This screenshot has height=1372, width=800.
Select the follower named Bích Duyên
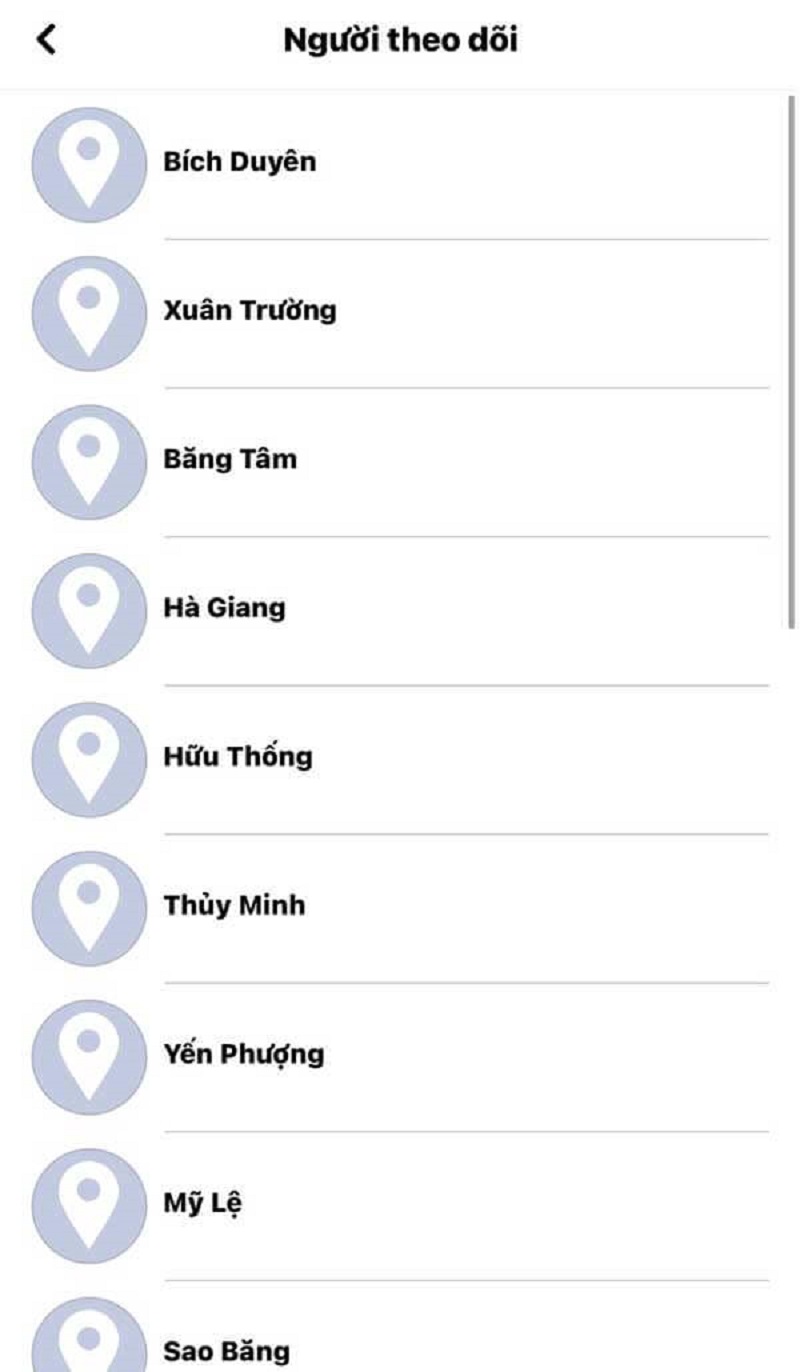click(242, 162)
